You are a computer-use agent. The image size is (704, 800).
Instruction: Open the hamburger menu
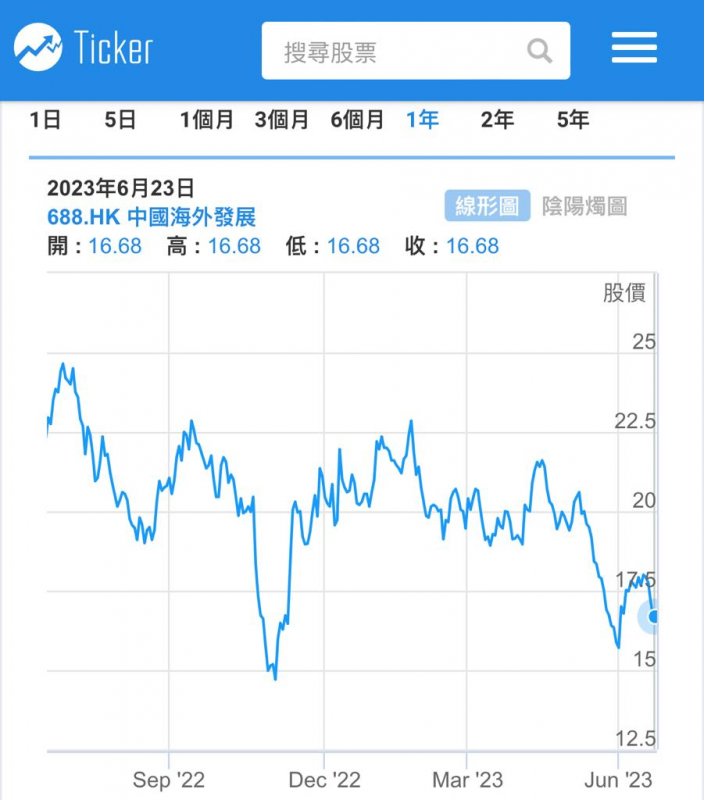click(x=634, y=47)
